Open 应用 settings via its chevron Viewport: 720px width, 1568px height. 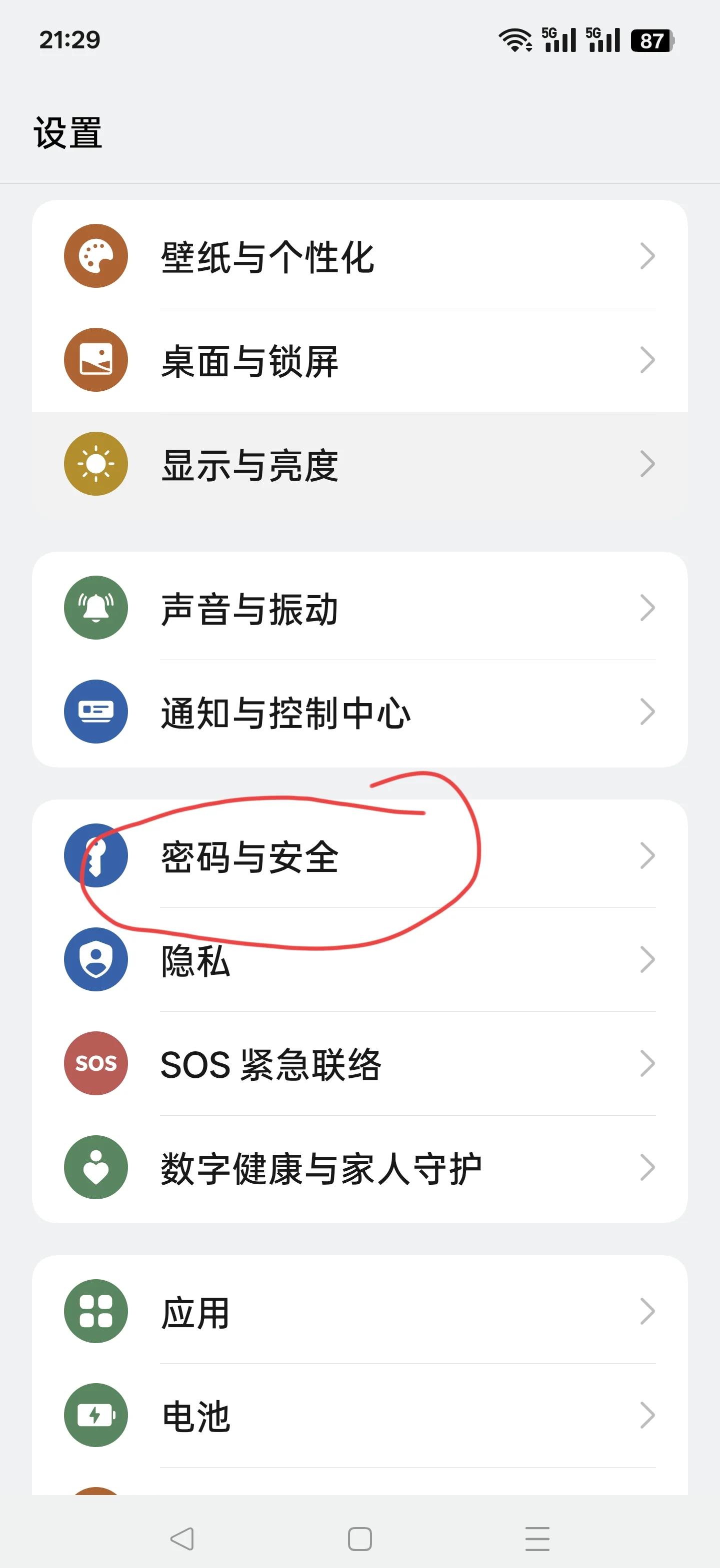pyautogui.click(x=647, y=1311)
